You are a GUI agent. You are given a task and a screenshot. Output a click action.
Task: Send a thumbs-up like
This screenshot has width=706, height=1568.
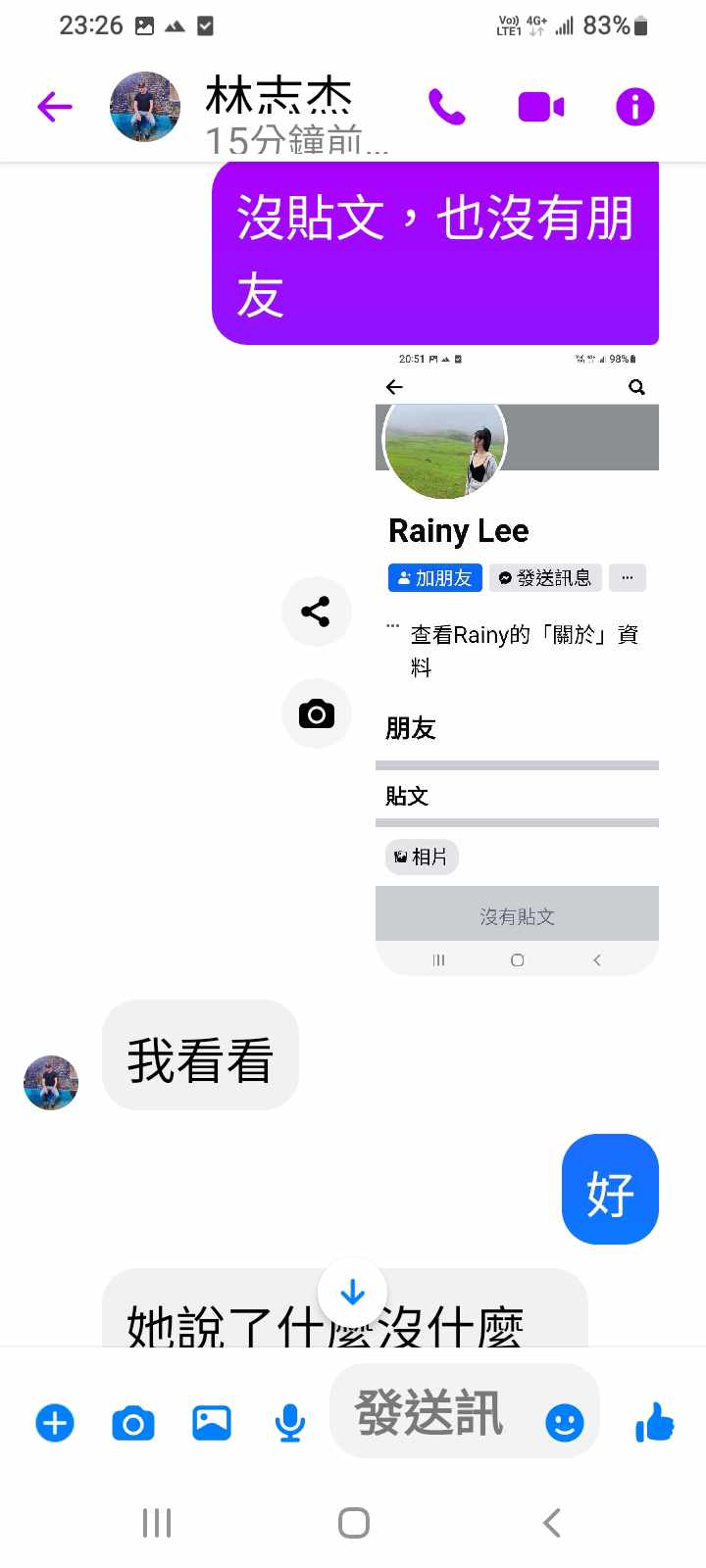(x=654, y=1422)
